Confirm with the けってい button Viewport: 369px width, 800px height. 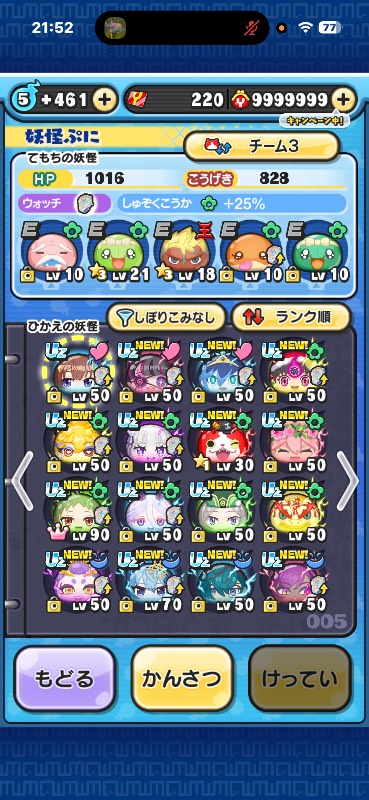click(x=300, y=679)
